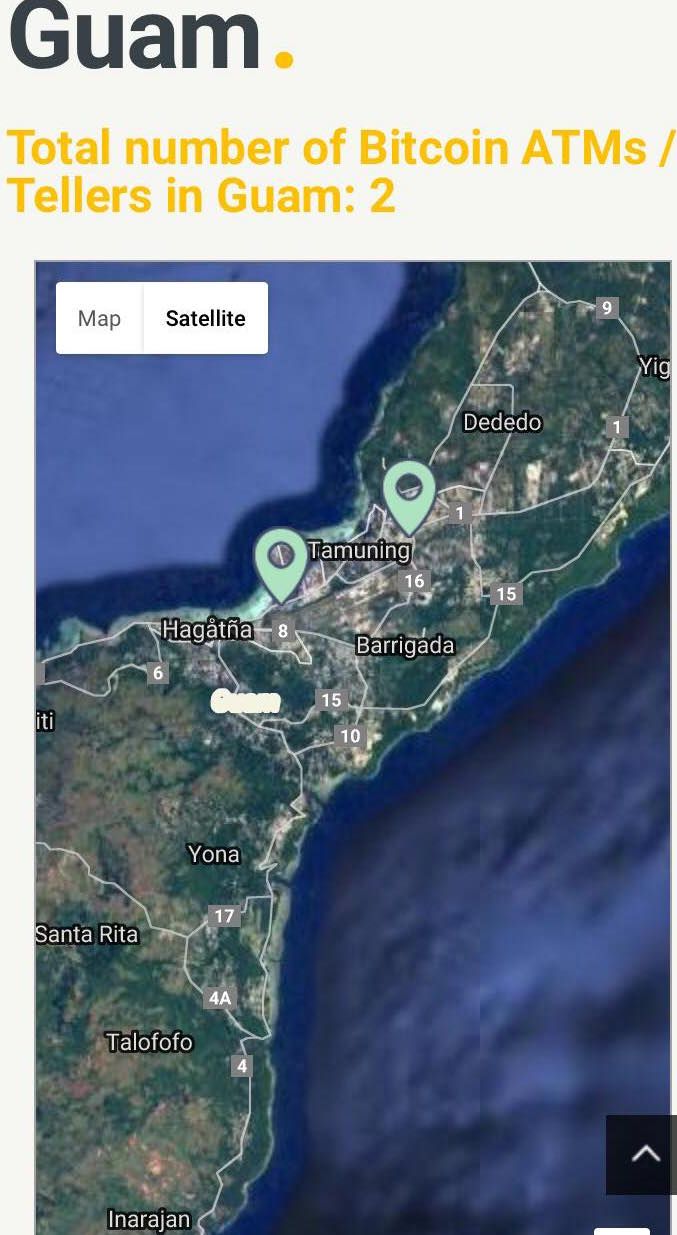Select the Satellite view

205,318
